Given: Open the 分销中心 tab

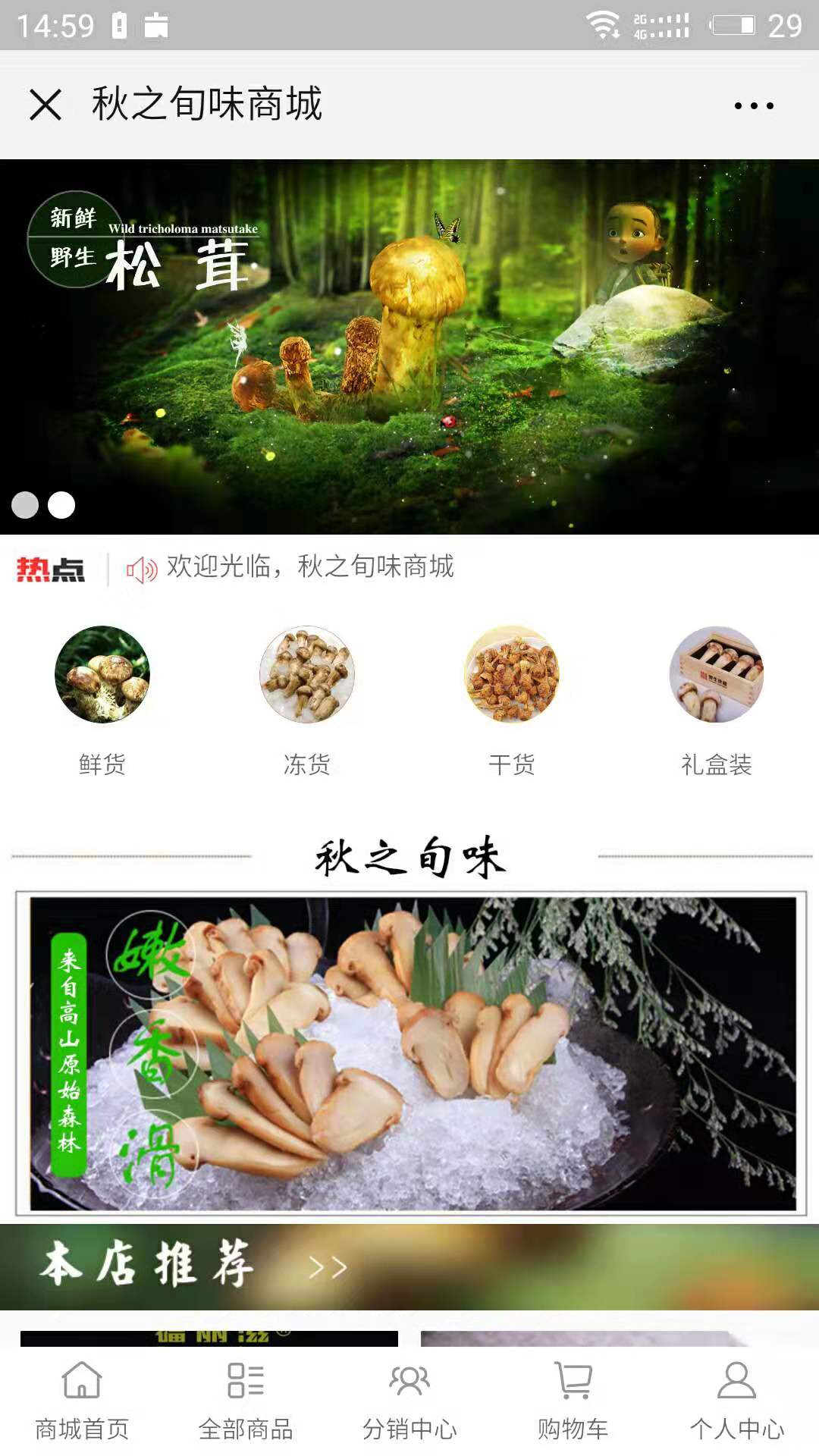Looking at the screenshot, I should point(409,1401).
